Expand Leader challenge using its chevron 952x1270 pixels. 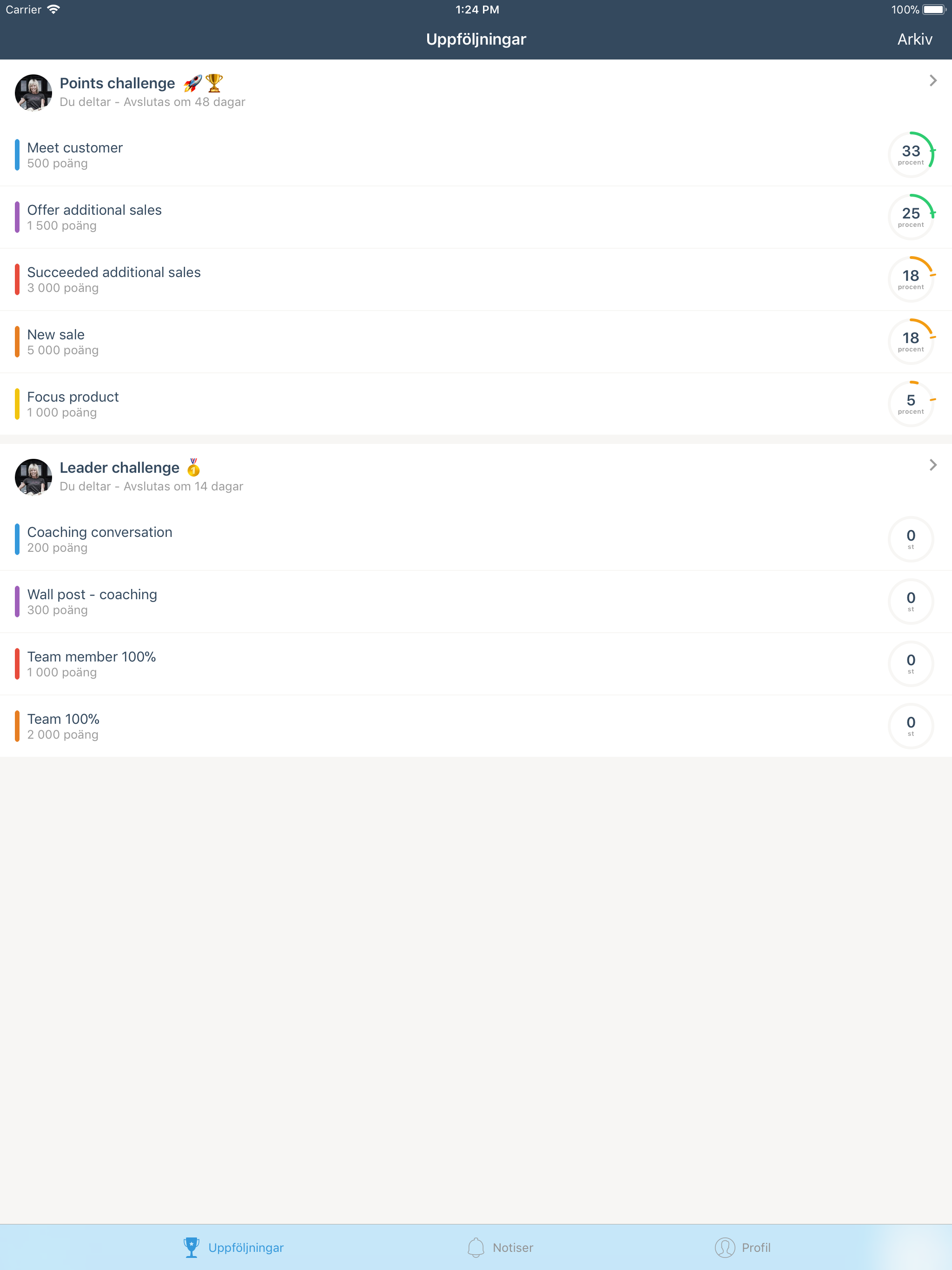[x=933, y=465]
